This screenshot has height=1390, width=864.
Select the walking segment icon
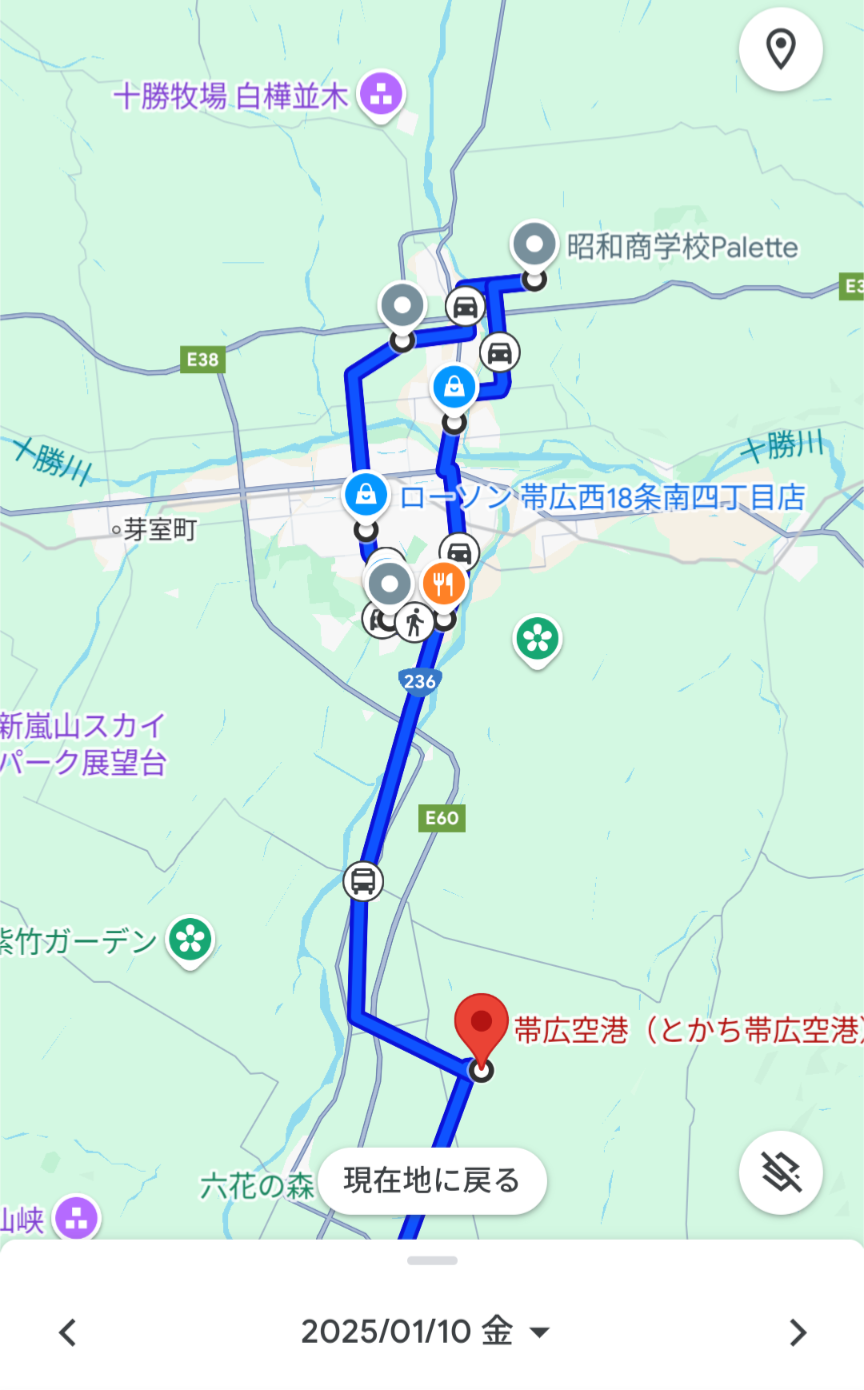coord(413,623)
